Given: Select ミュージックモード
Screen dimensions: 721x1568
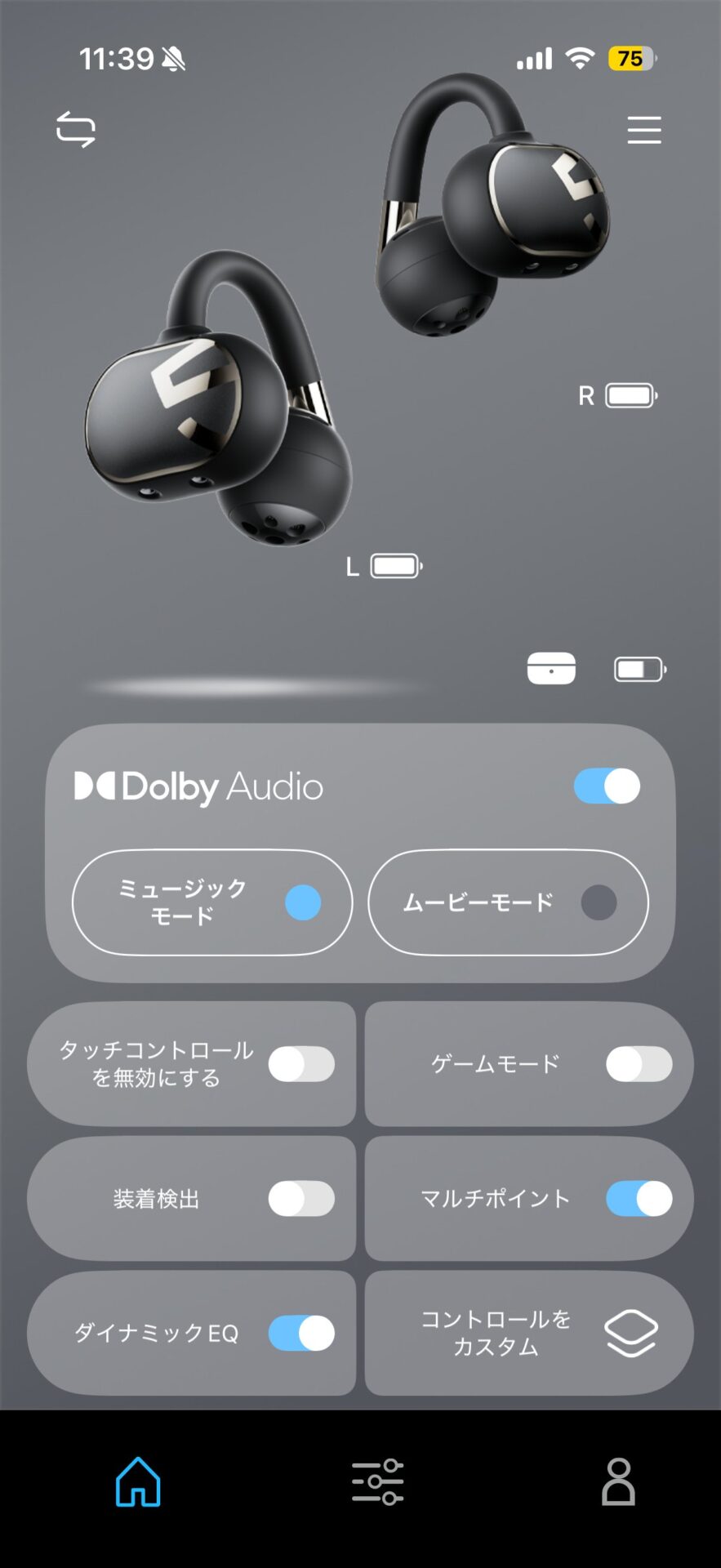Looking at the screenshot, I should click(212, 902).
